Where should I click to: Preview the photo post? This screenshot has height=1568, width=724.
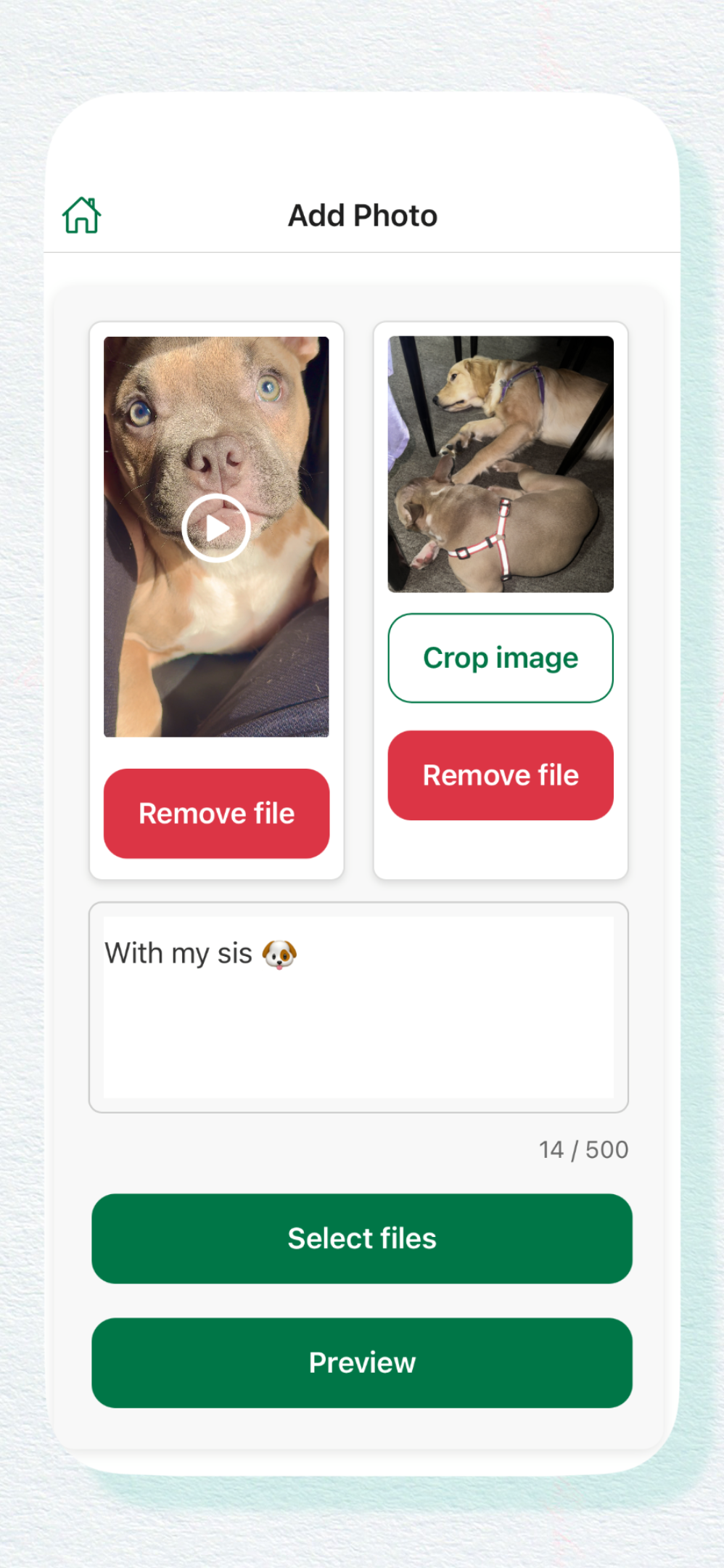pyautogui.click(x=361, y=1363)
